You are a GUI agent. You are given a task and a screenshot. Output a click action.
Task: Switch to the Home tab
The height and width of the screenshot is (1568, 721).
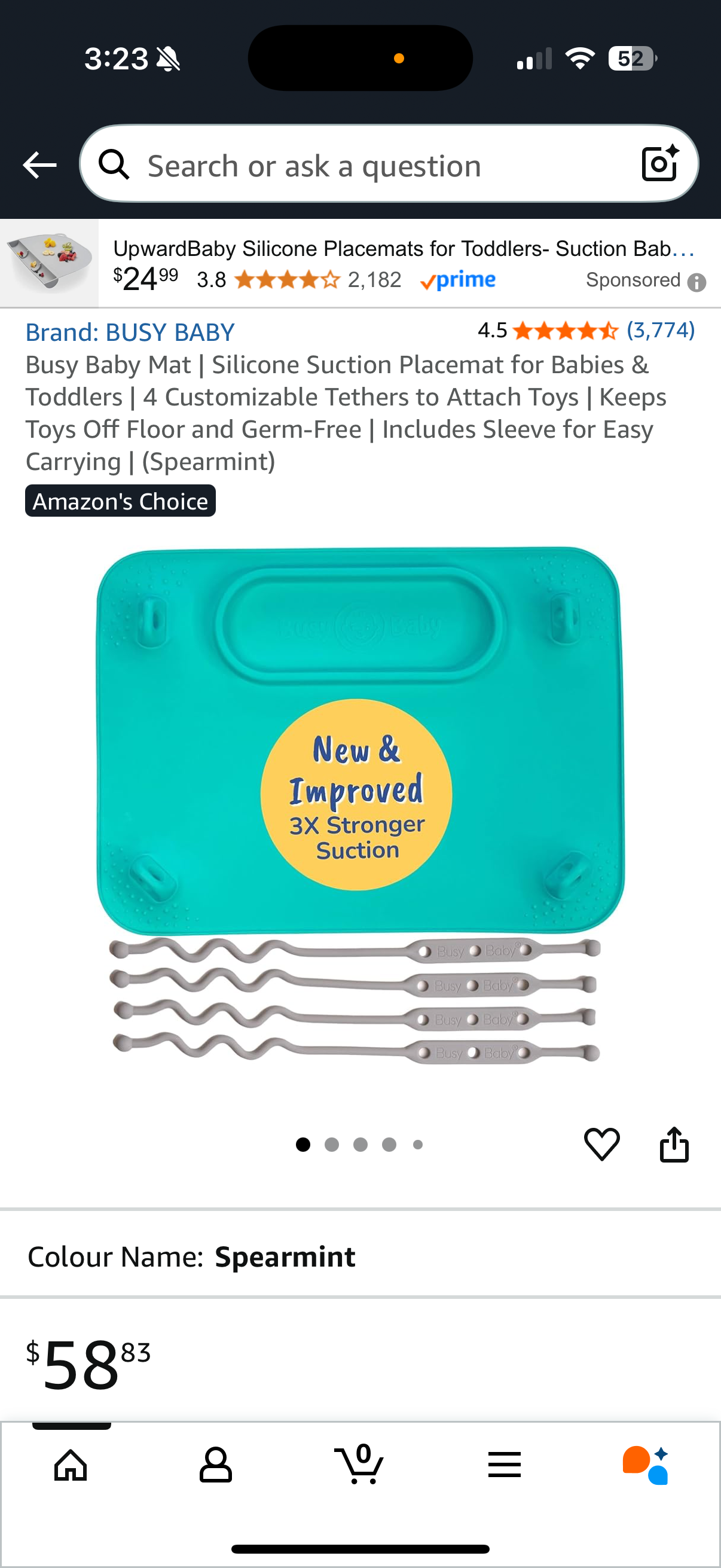pyautogui.click(x=71, y=1465)
